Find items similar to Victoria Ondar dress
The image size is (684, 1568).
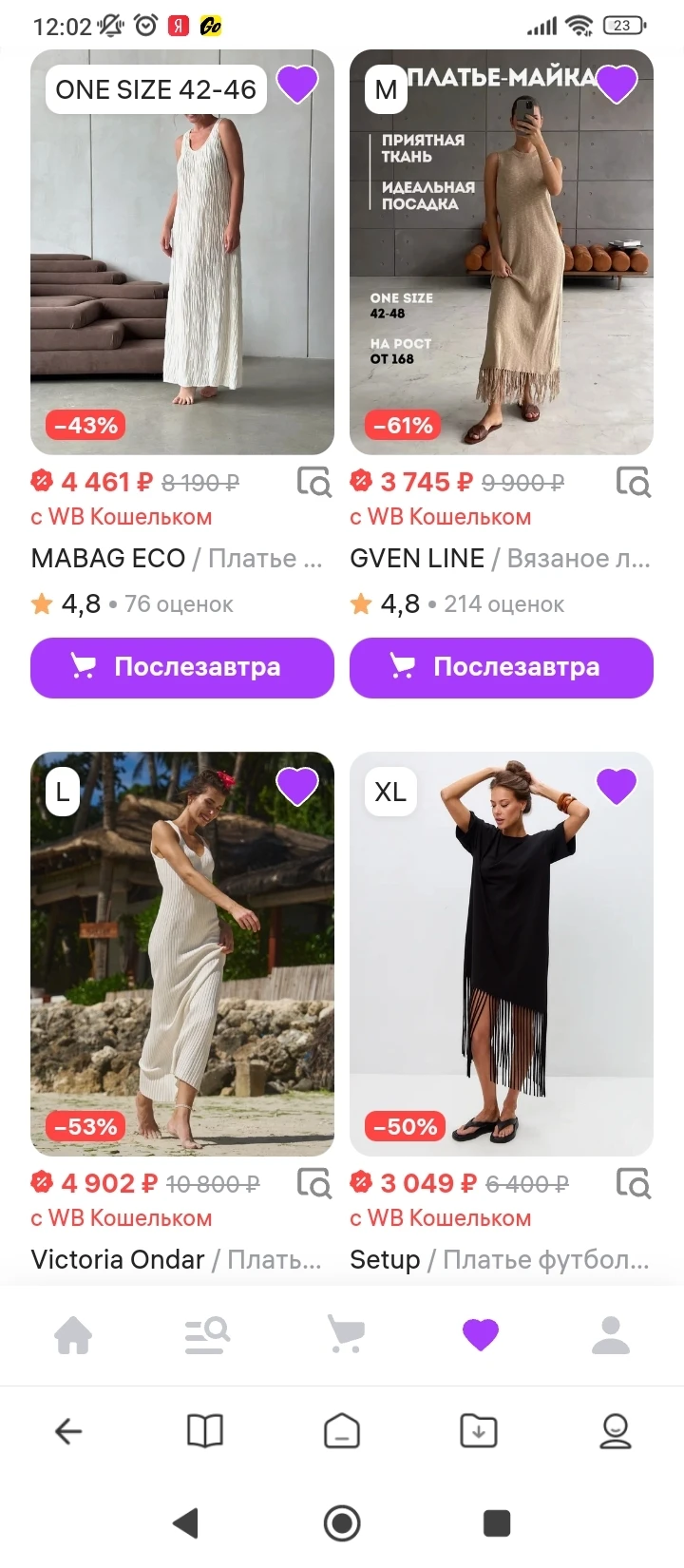click(x=314, y=1183)
